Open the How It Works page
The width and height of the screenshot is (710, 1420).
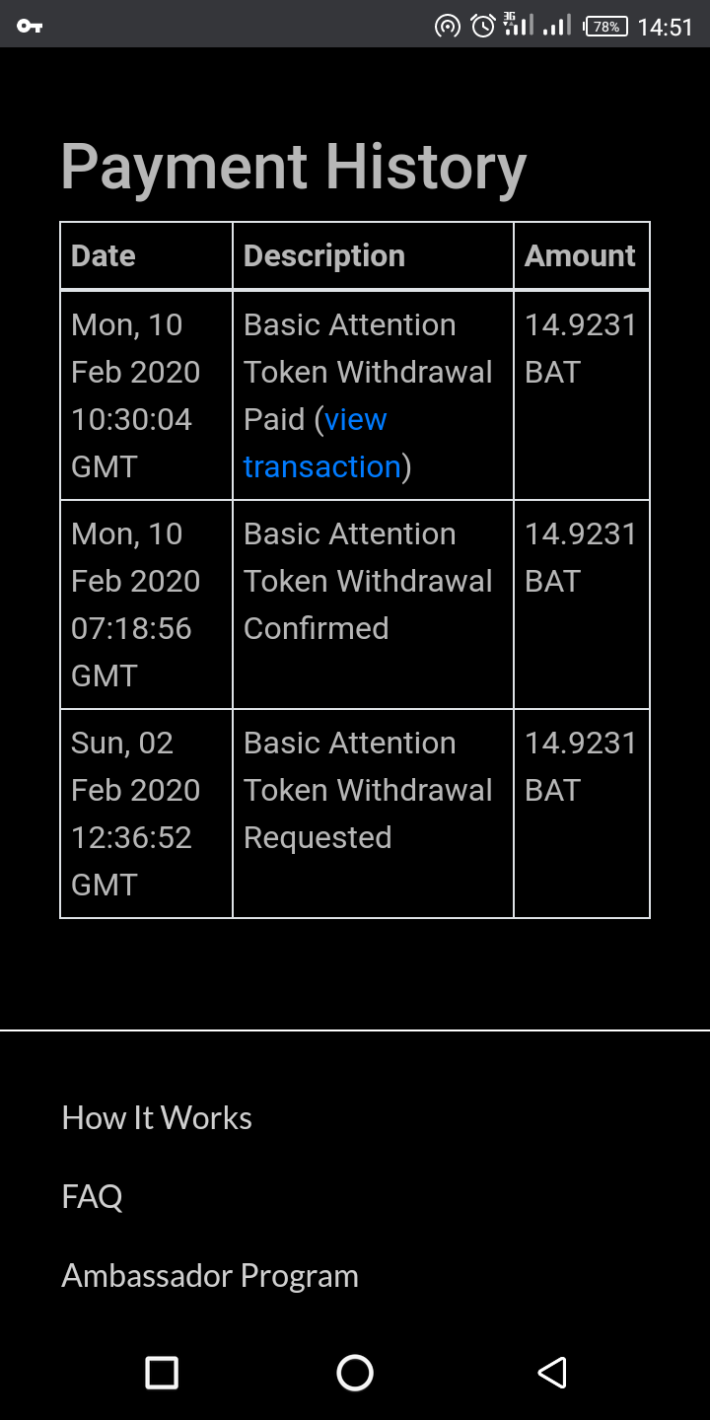coord(157,1117)
